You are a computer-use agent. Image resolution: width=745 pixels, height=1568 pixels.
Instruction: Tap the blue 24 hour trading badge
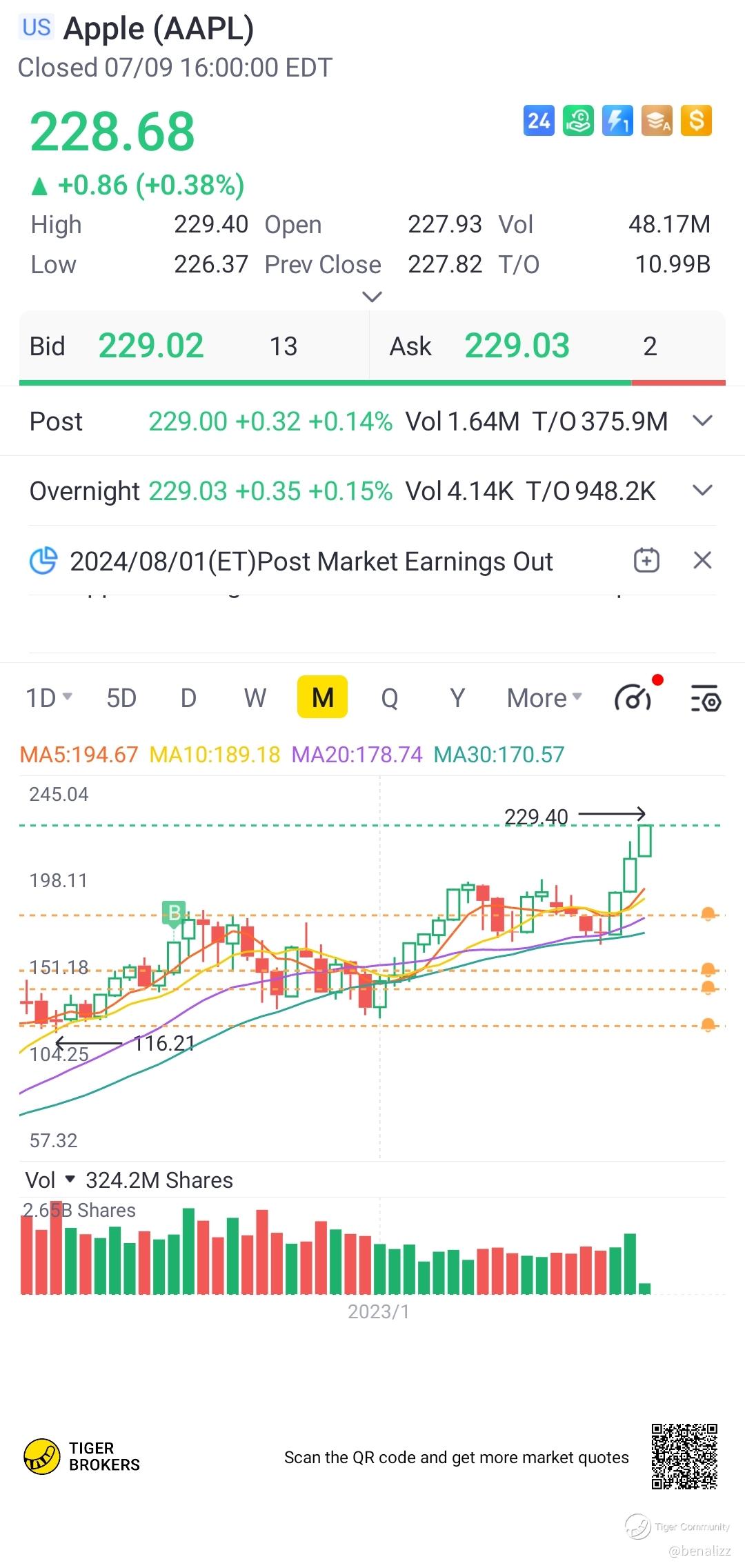click(x=539, y=121)
